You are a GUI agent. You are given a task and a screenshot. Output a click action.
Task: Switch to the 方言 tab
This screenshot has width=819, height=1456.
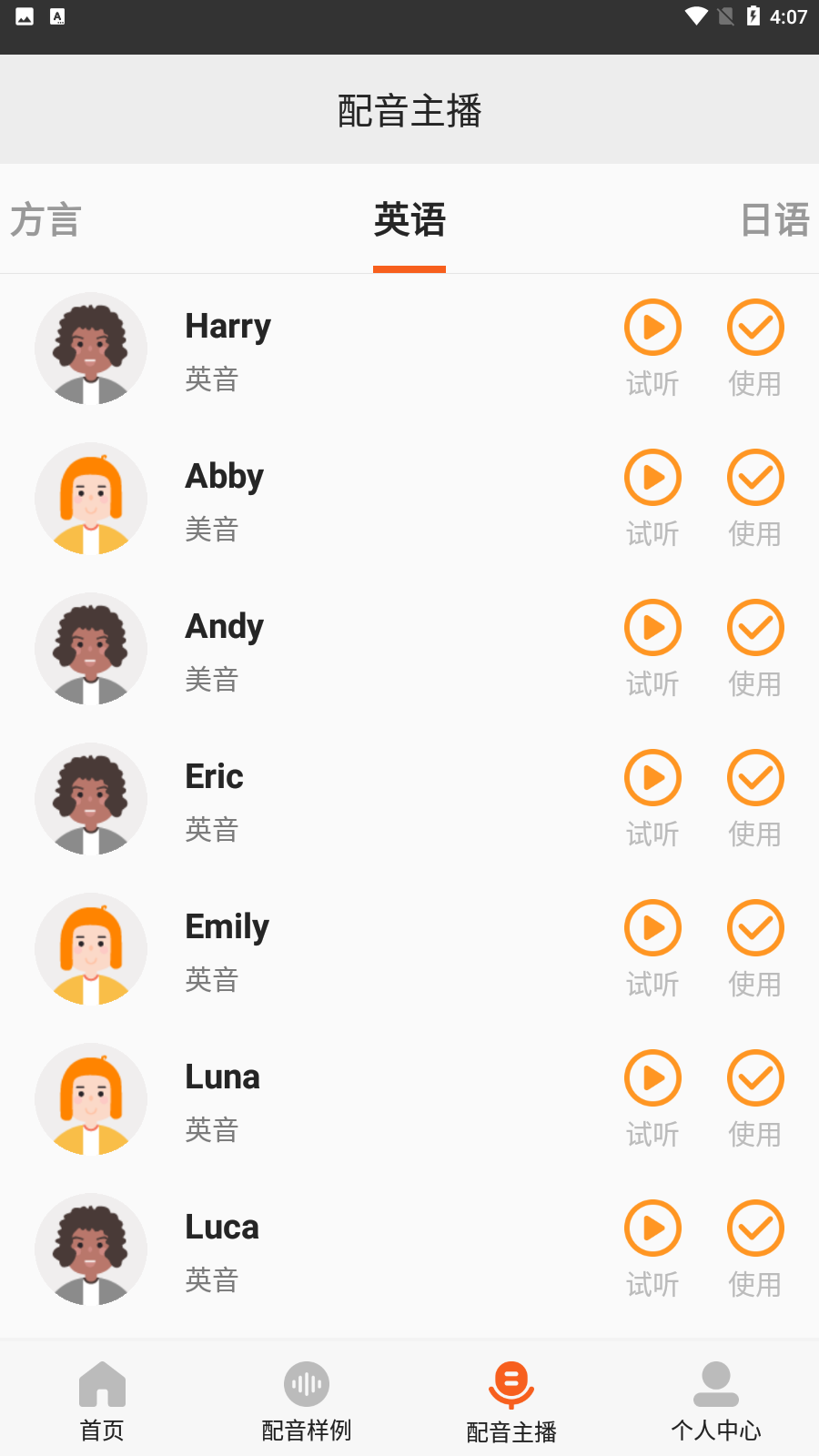(45, 220)
